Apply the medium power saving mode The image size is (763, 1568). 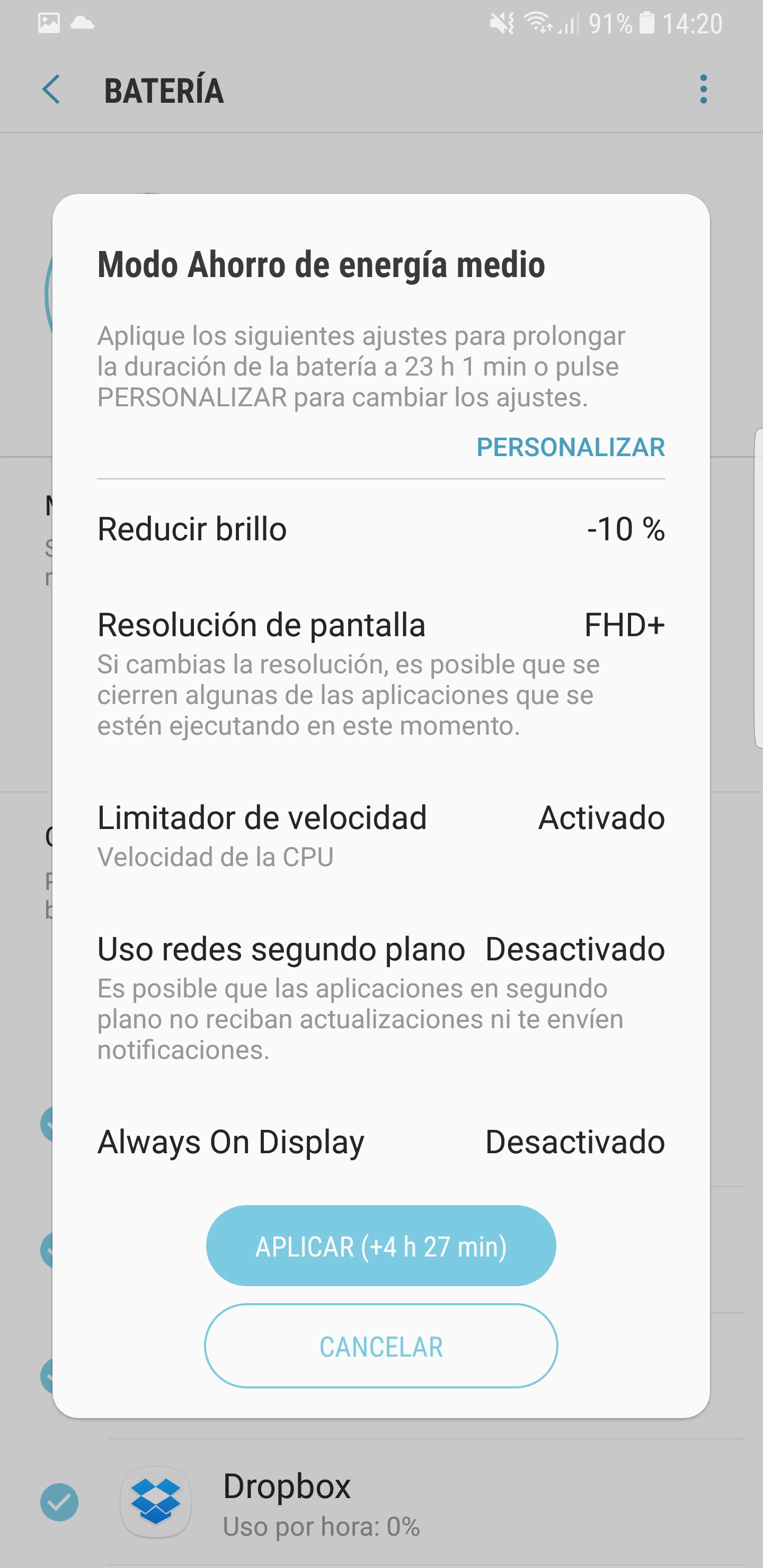380,1246
